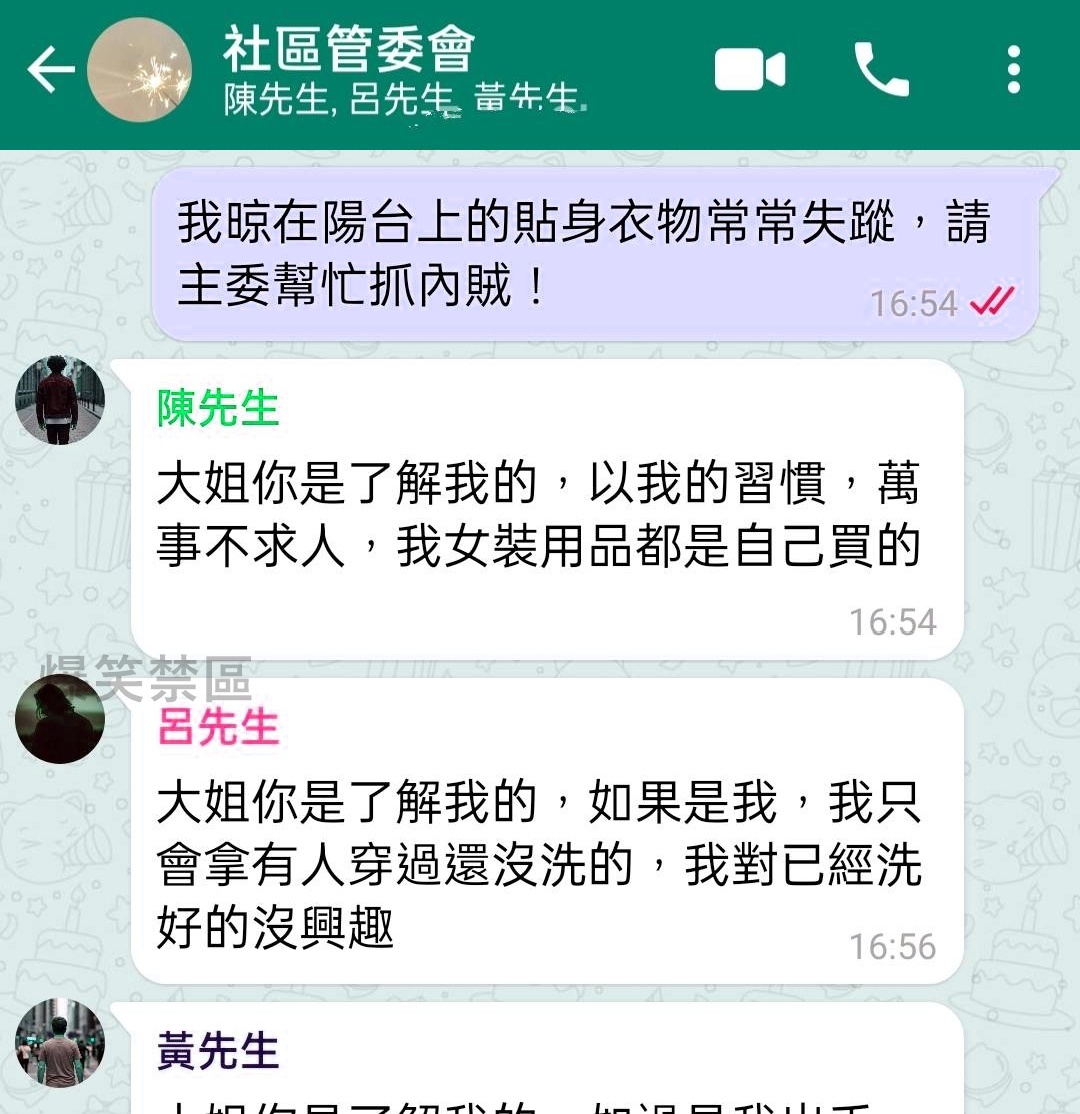The width and height of the screenshot is (1080, 1114).
Task: Go back using the top-left arrow
Action: [50, 71]
